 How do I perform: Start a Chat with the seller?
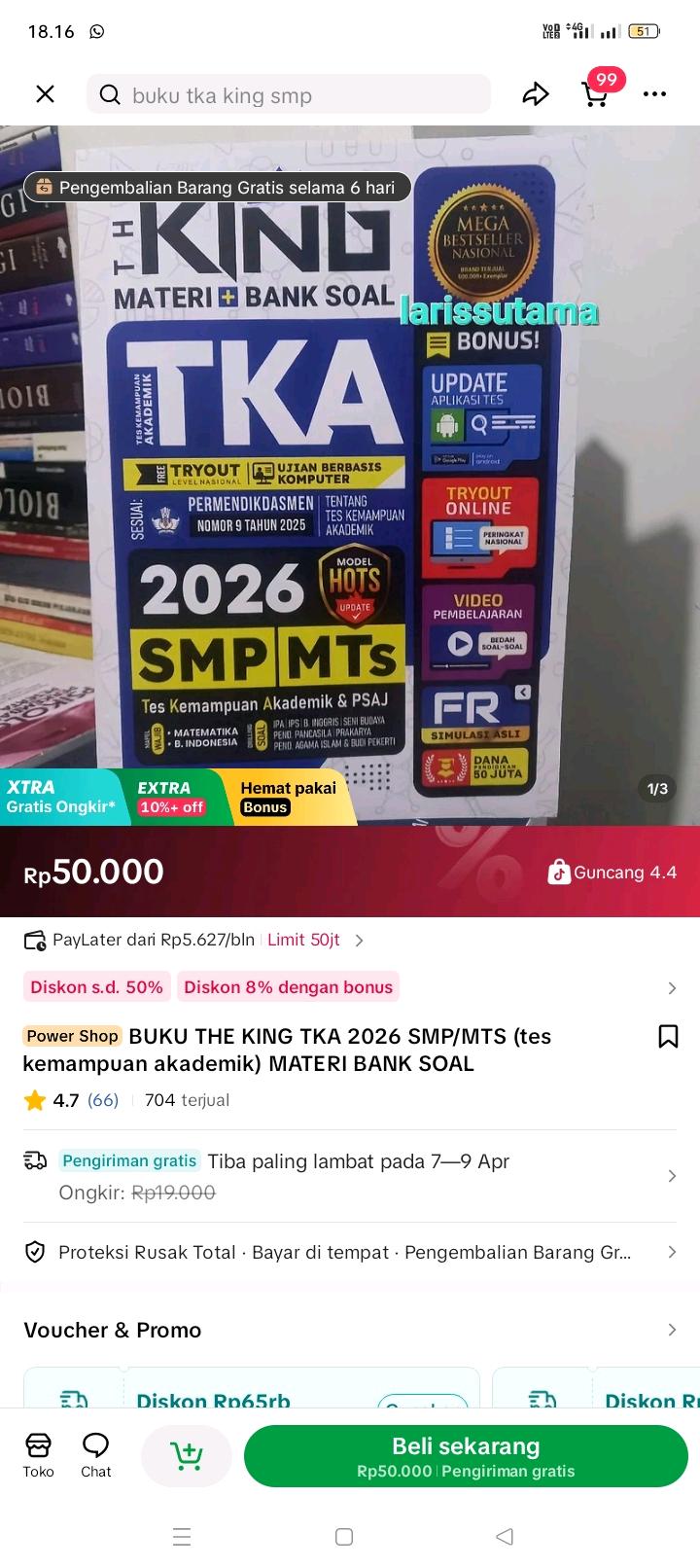(x=96, y=1454)
